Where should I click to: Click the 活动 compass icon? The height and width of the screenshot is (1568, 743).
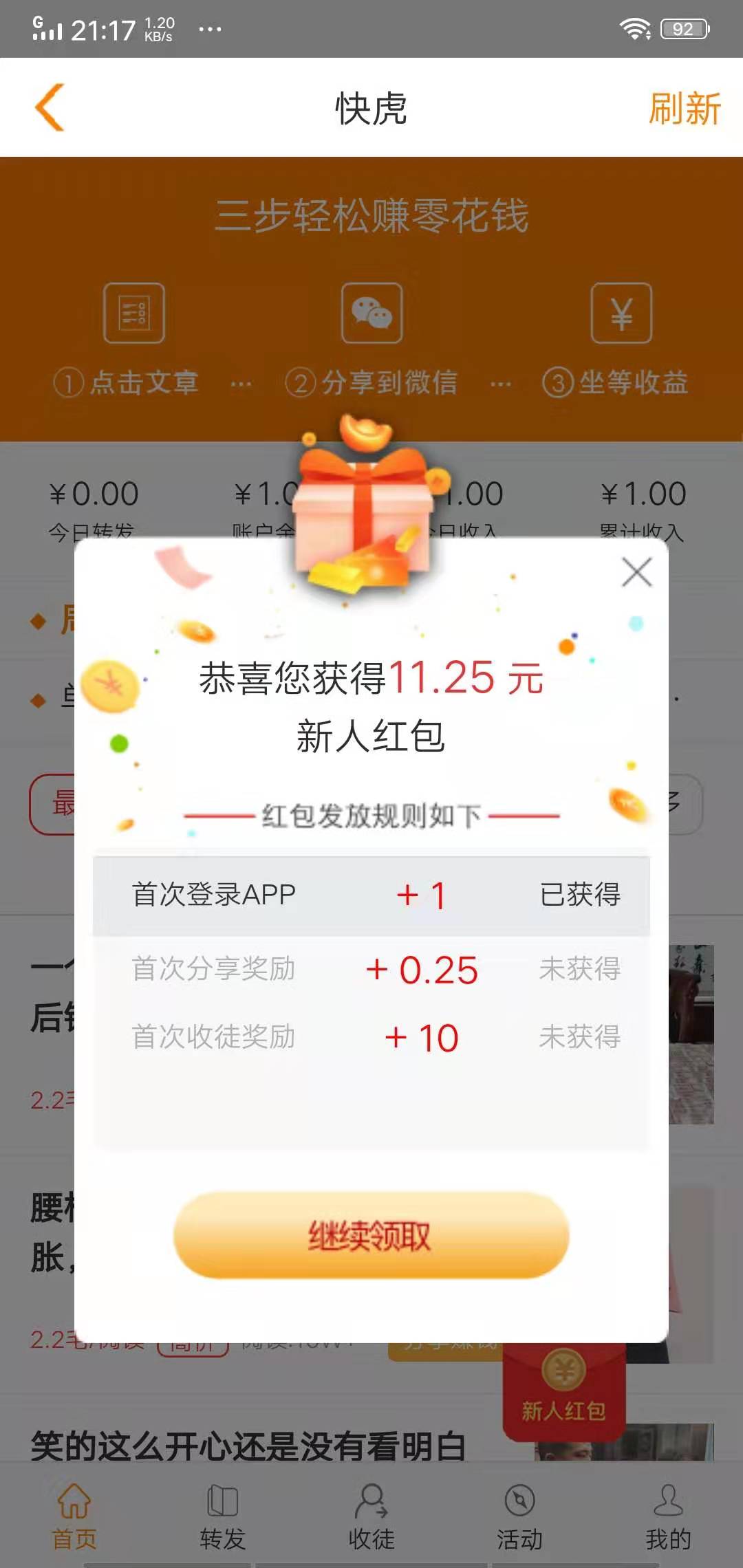pos(520,1499)
